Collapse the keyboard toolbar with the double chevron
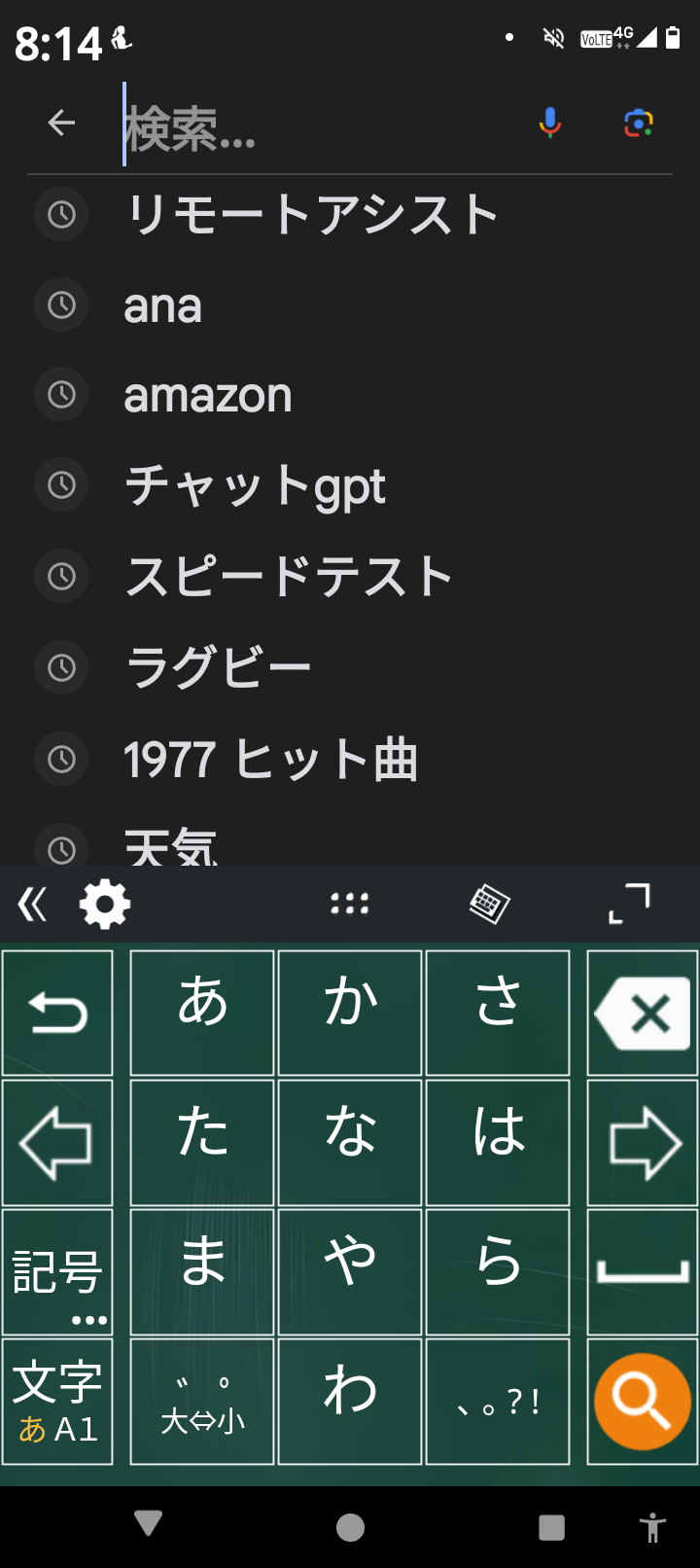Image resolution: width=700 pixels, height=1568 pixels. [32, 905]
